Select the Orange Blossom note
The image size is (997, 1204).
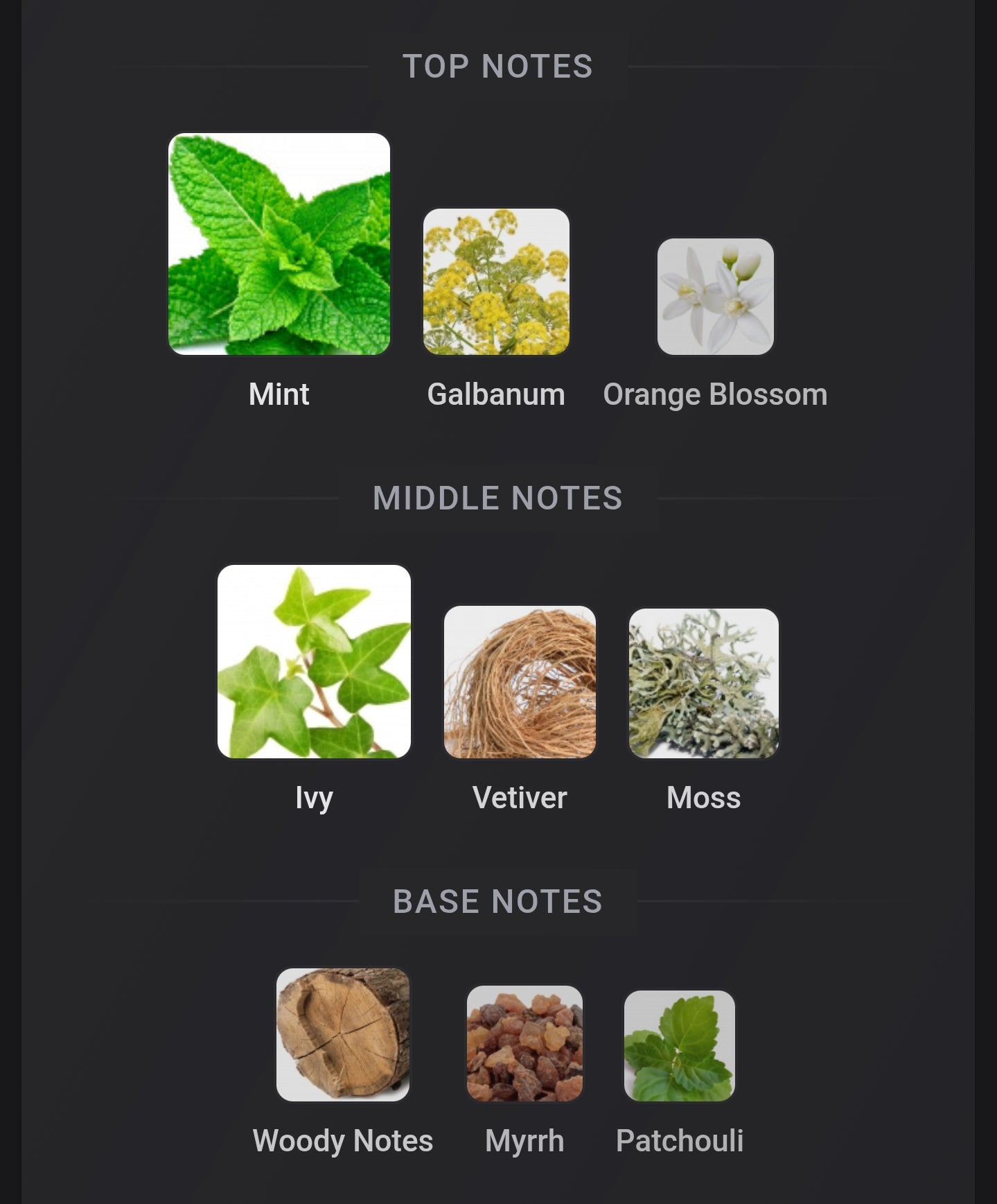[715, 297]
